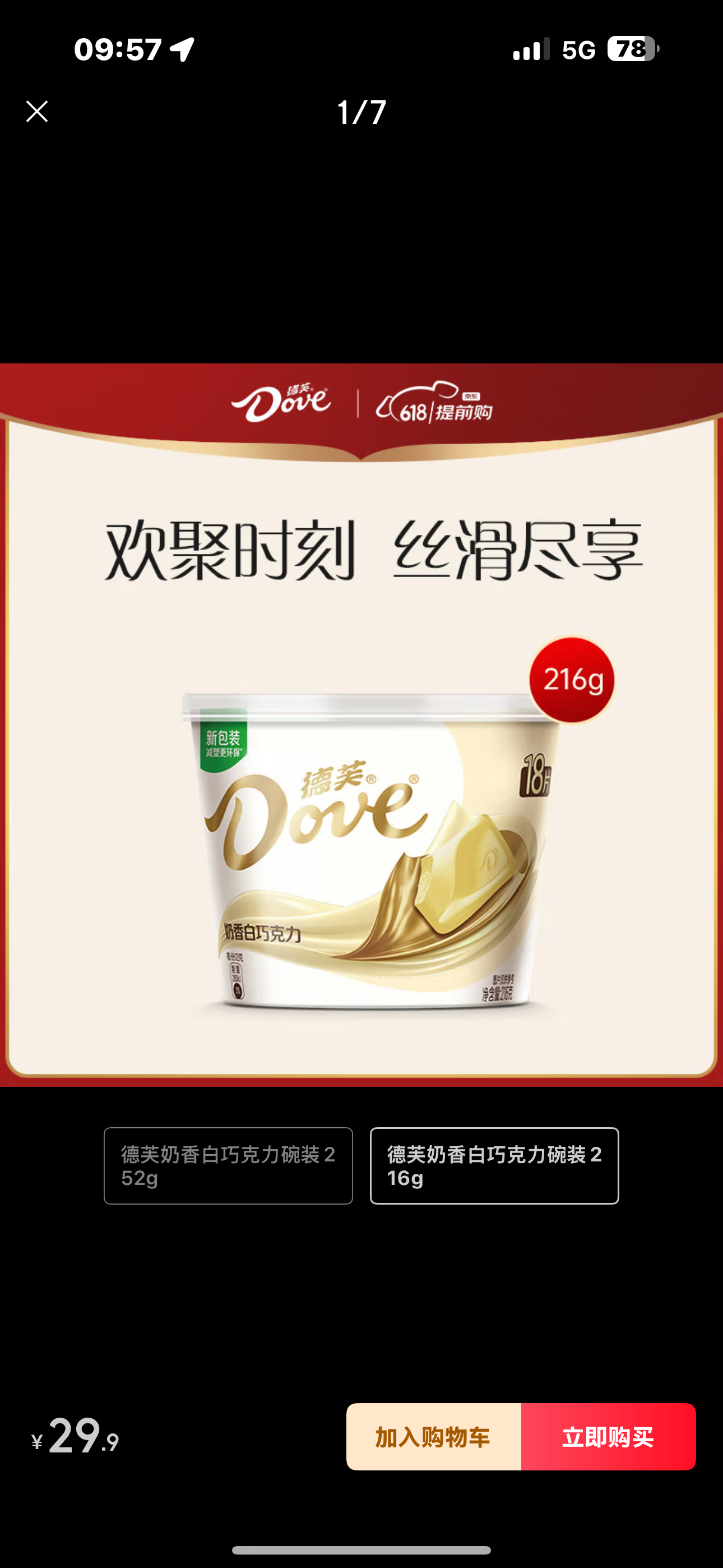Select the 德芙奶香白巧克力碗装 216g option
The width and height of the screenshot is (723, 1568).
[494, 1166]
